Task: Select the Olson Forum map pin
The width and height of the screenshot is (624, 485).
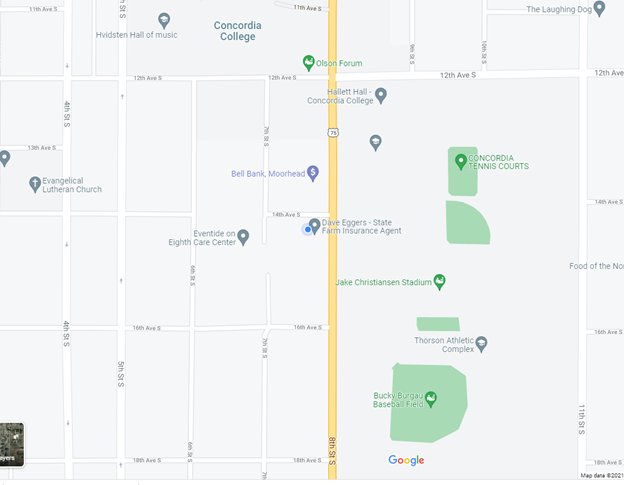Action: [310, 63]
